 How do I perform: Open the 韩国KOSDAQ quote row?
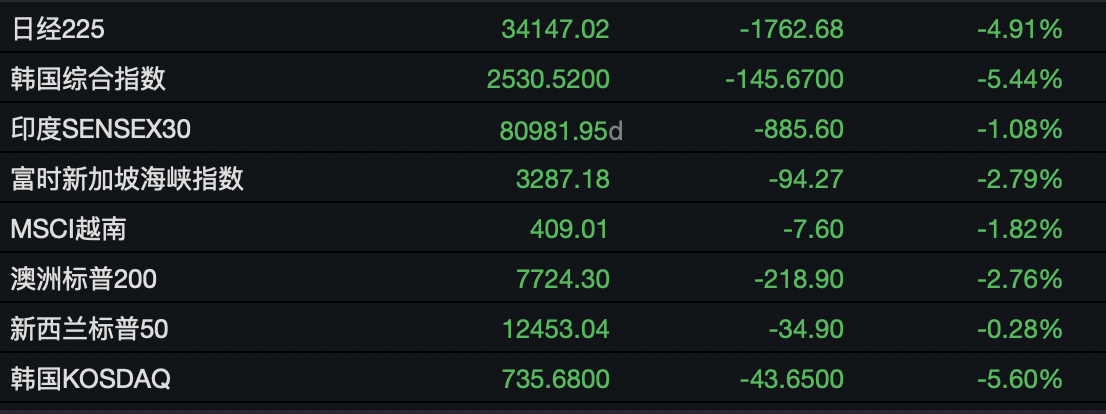[x=90, y=379]
